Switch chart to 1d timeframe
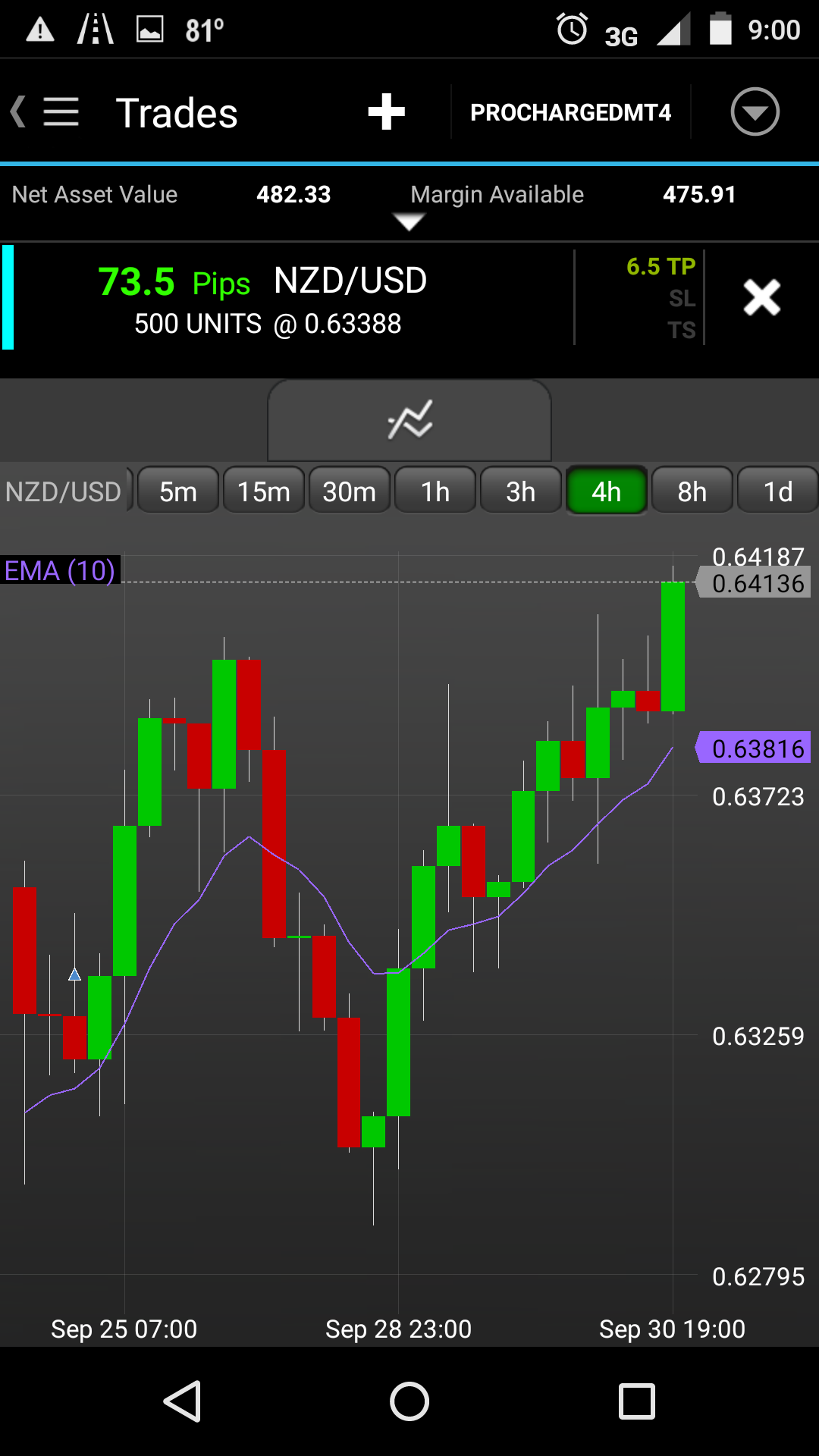Viewport: 819px width, 1456px height. [777, 491]
